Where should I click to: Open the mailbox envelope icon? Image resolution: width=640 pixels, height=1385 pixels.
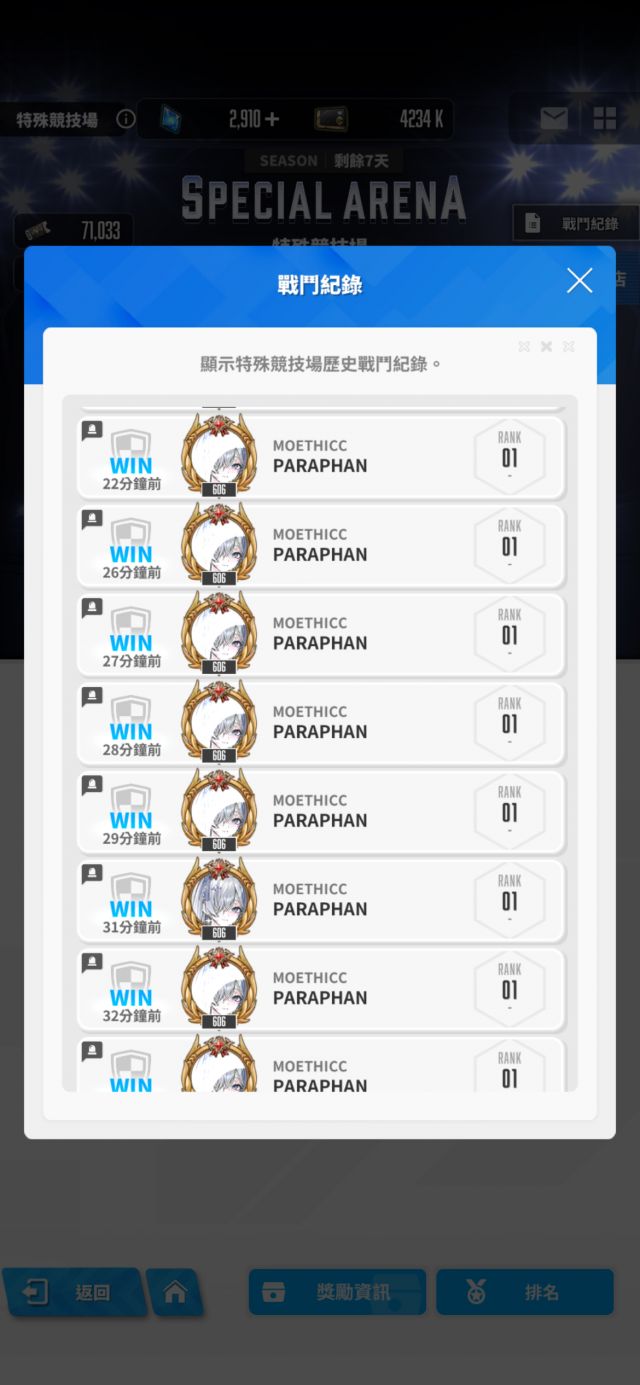point(553,119)
